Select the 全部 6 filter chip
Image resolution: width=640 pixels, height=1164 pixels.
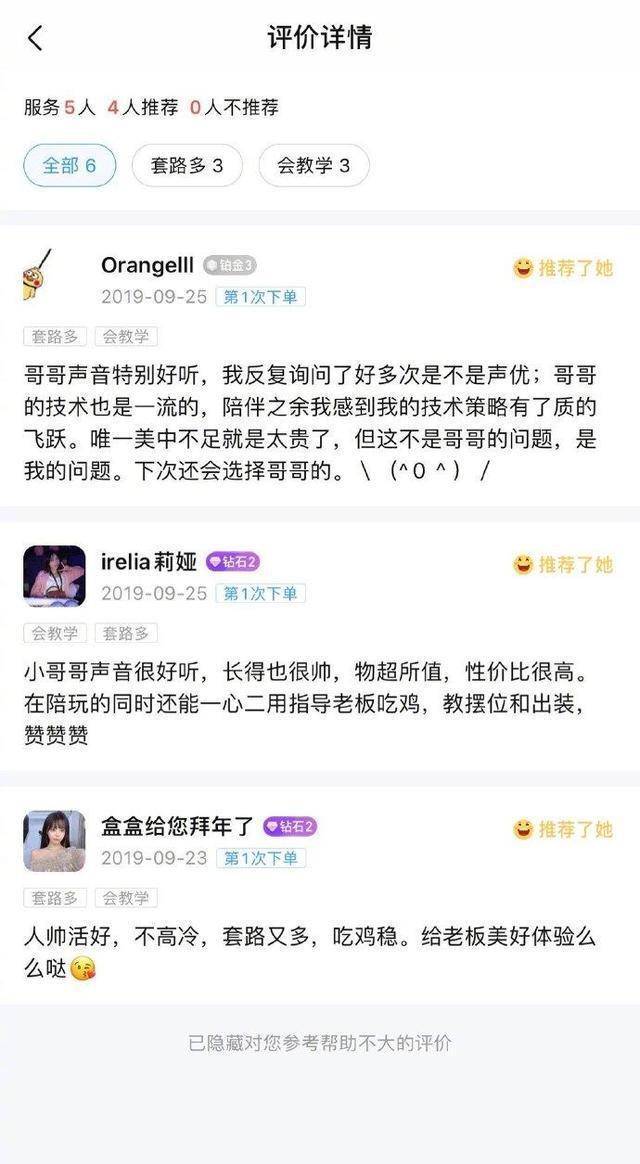(70, 165)
